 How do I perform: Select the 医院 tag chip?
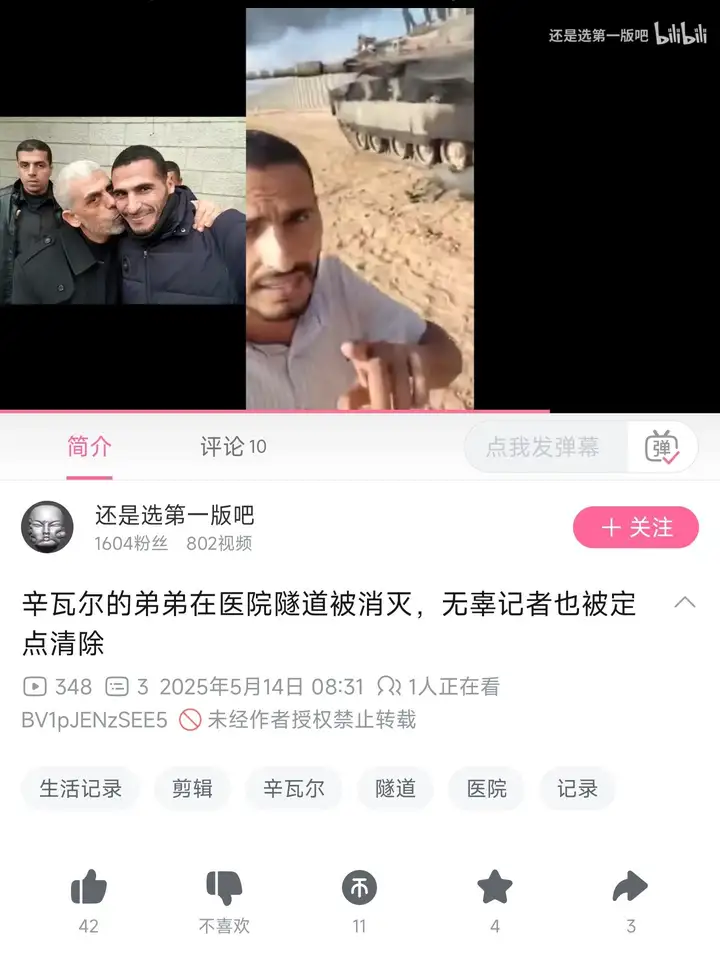(487, 788)
